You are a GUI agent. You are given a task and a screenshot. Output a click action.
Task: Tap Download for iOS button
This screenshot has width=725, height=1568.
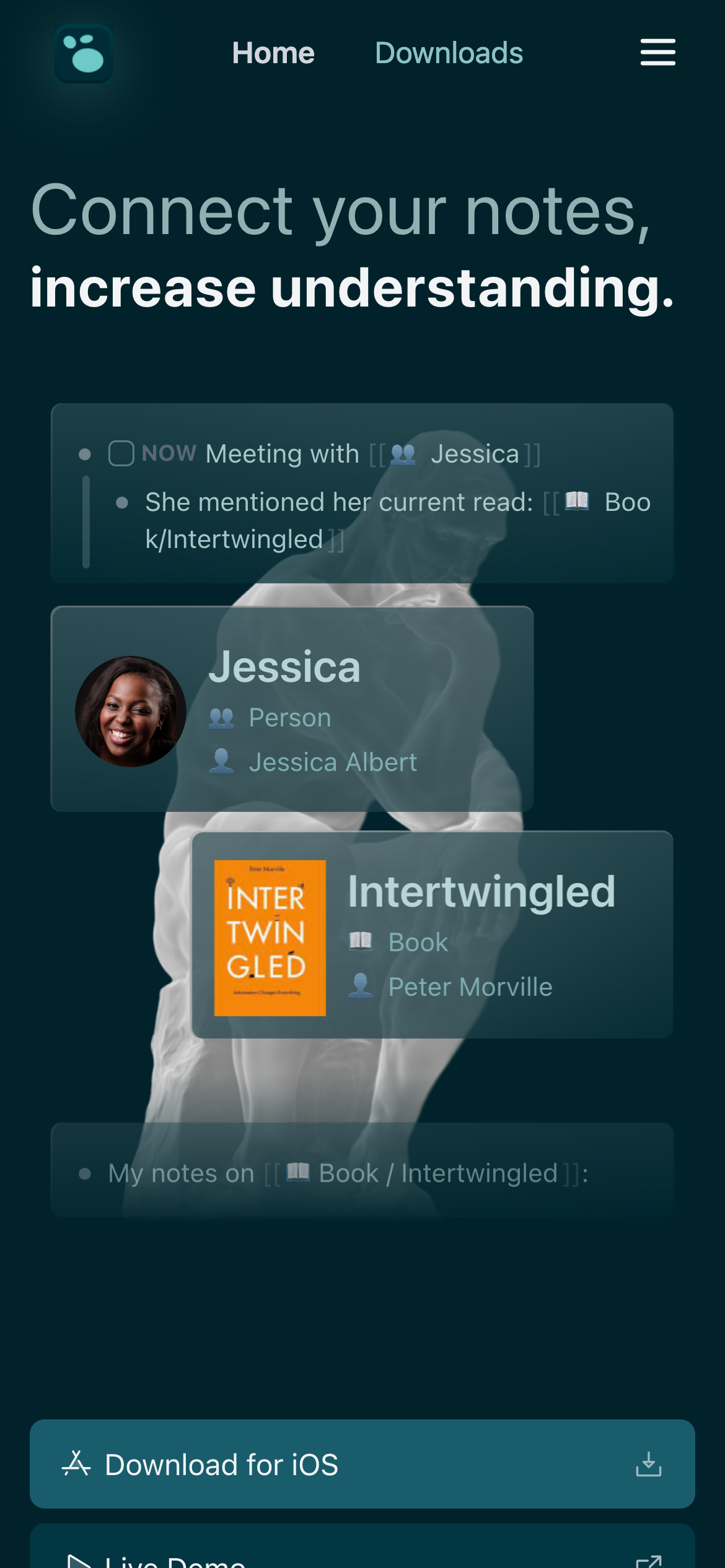click(362, 1464)
